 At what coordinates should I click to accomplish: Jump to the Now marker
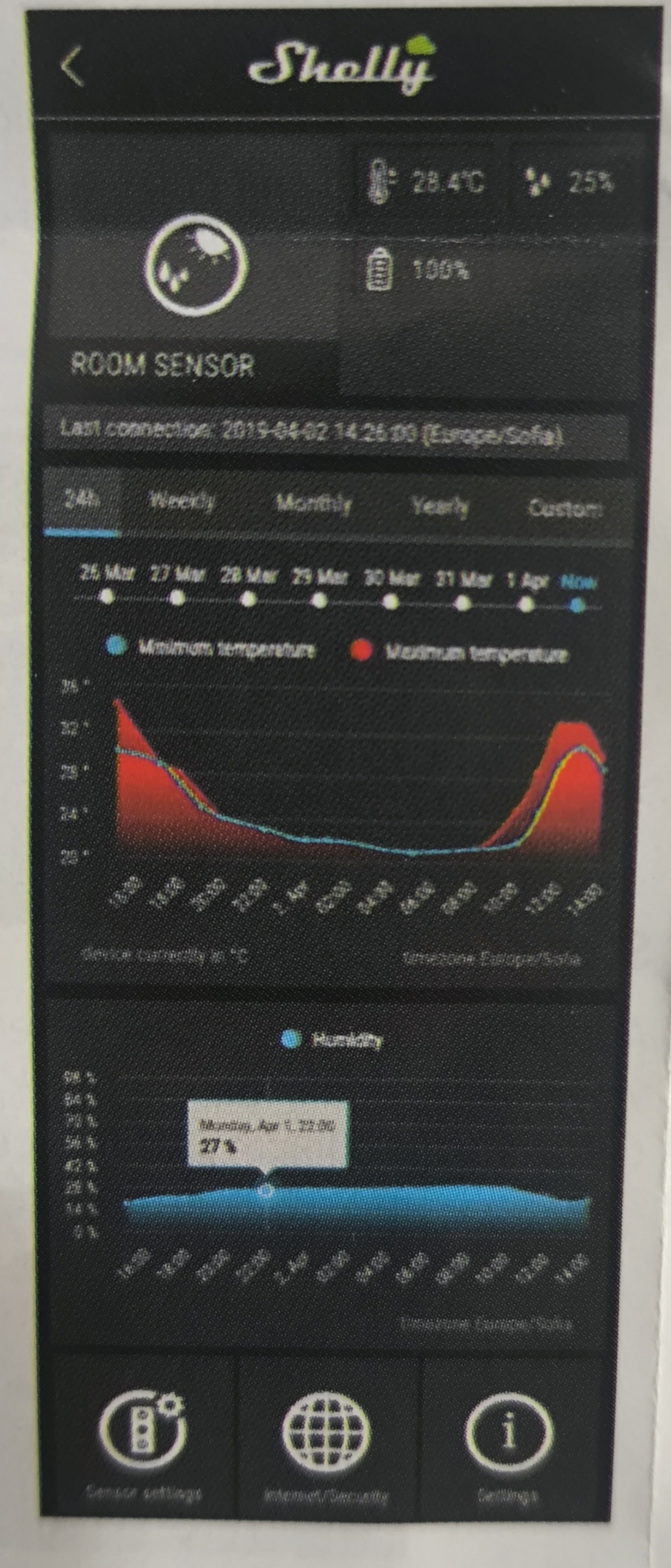[578, 606]
